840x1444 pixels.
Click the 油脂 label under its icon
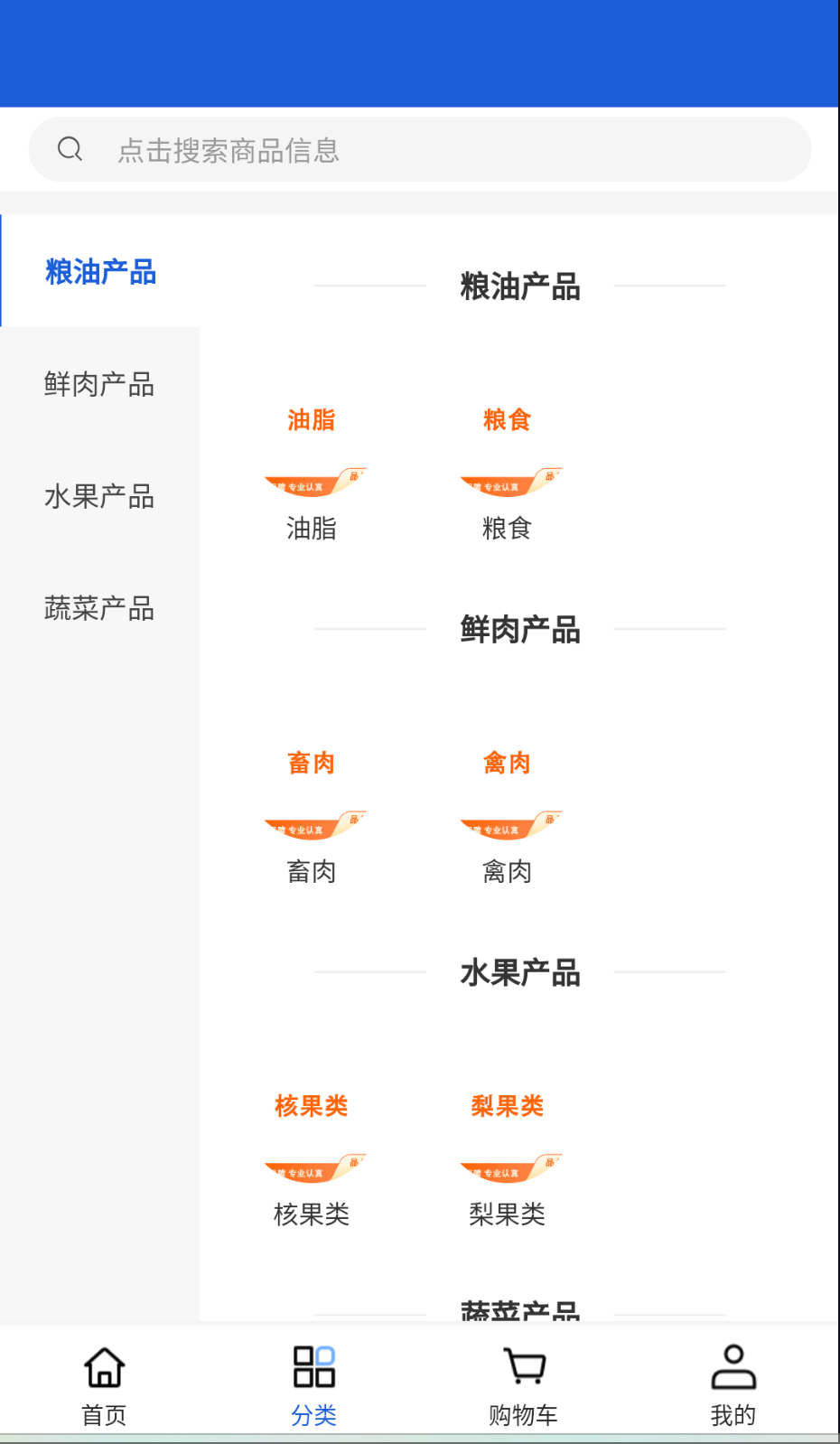310,530
